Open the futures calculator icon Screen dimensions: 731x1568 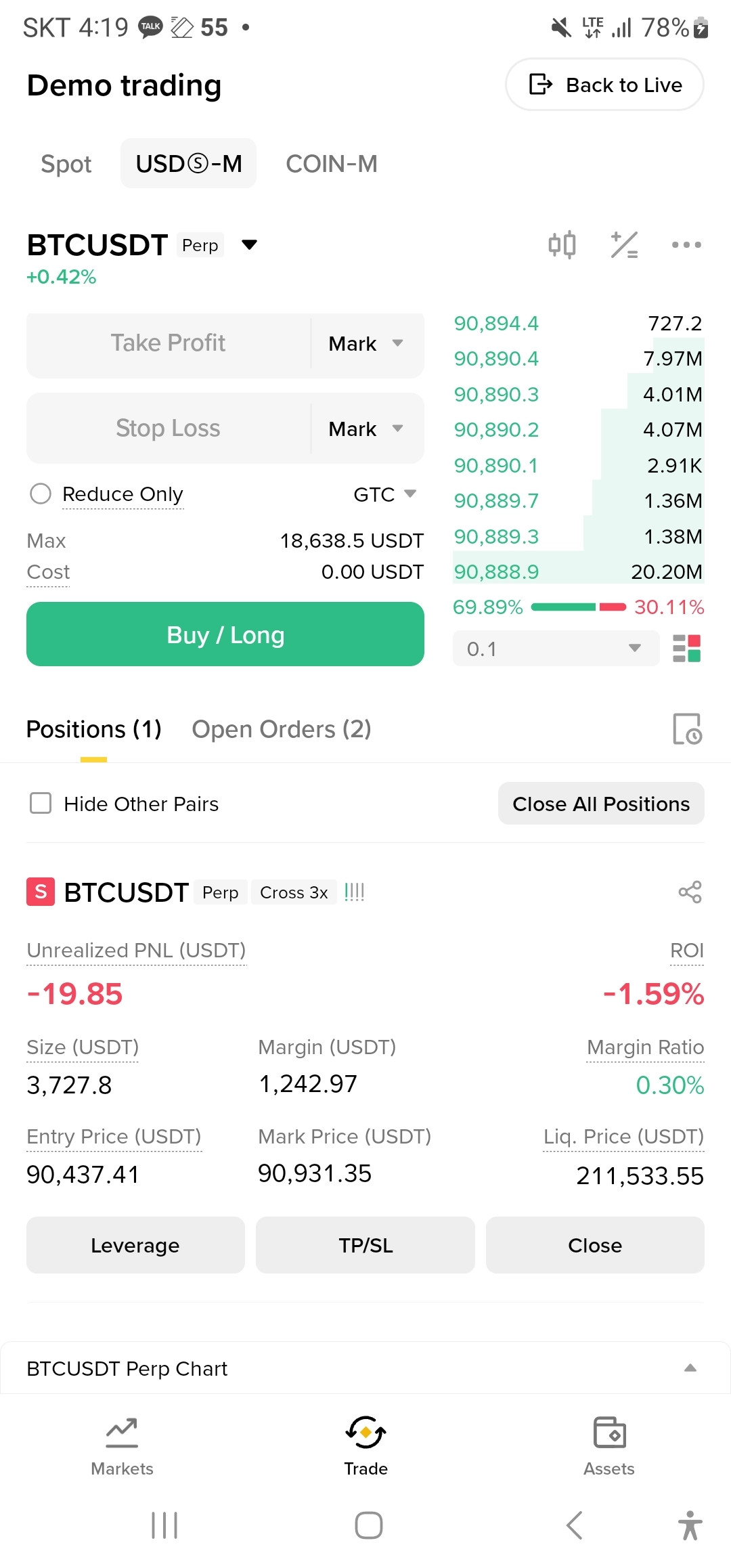pyautogui.click(x=624, y=245)
